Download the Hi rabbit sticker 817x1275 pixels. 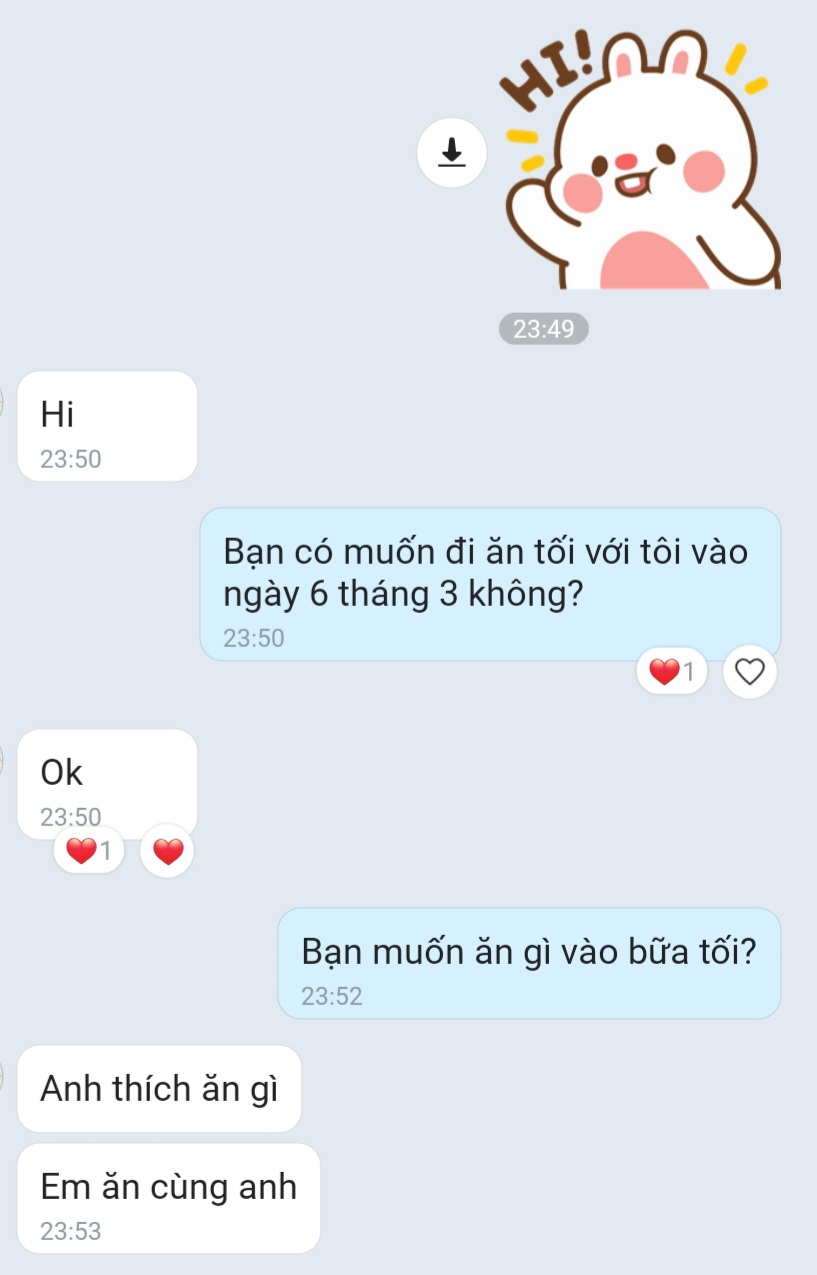[x=452, y=153]
